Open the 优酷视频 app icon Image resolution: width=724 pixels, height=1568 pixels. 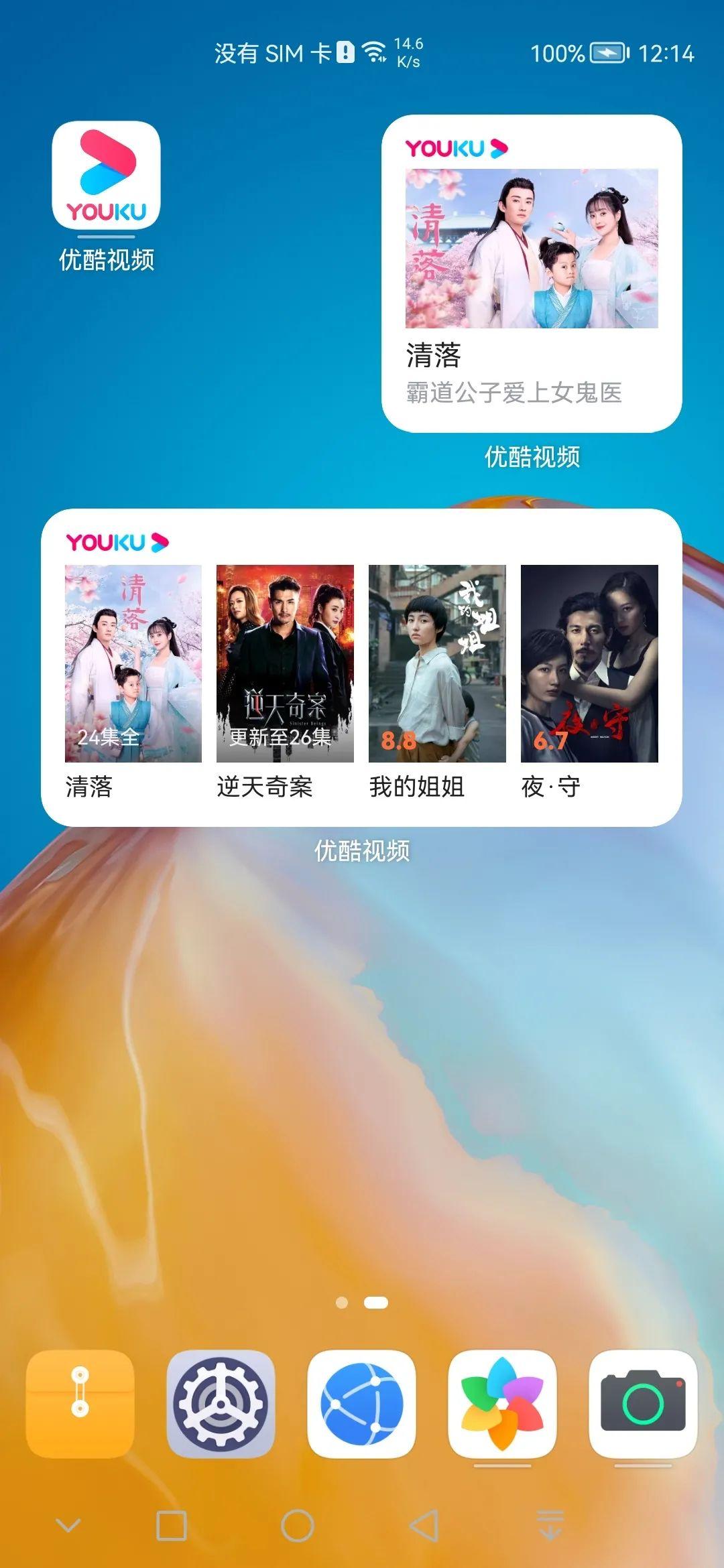point(106,176)
